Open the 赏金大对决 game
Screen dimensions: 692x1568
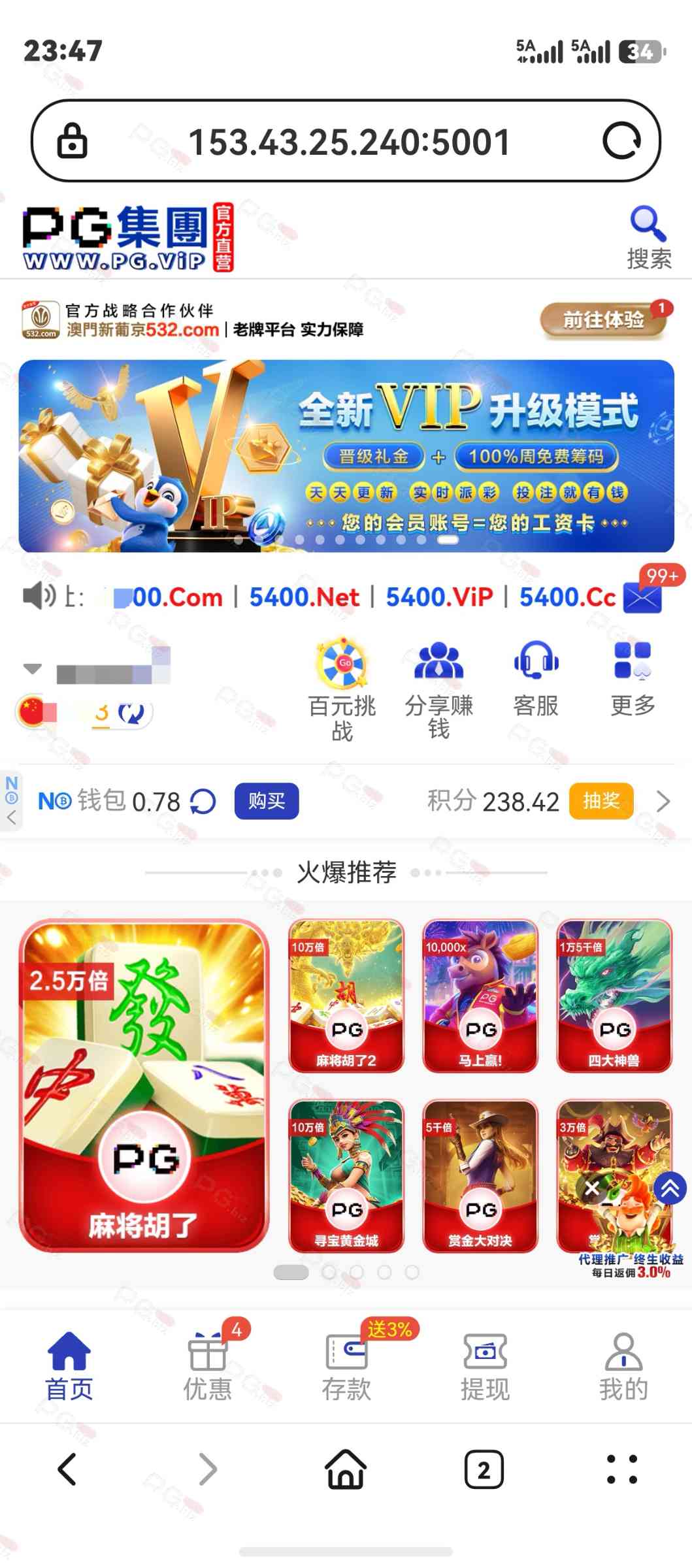(x=480, y=1176)
